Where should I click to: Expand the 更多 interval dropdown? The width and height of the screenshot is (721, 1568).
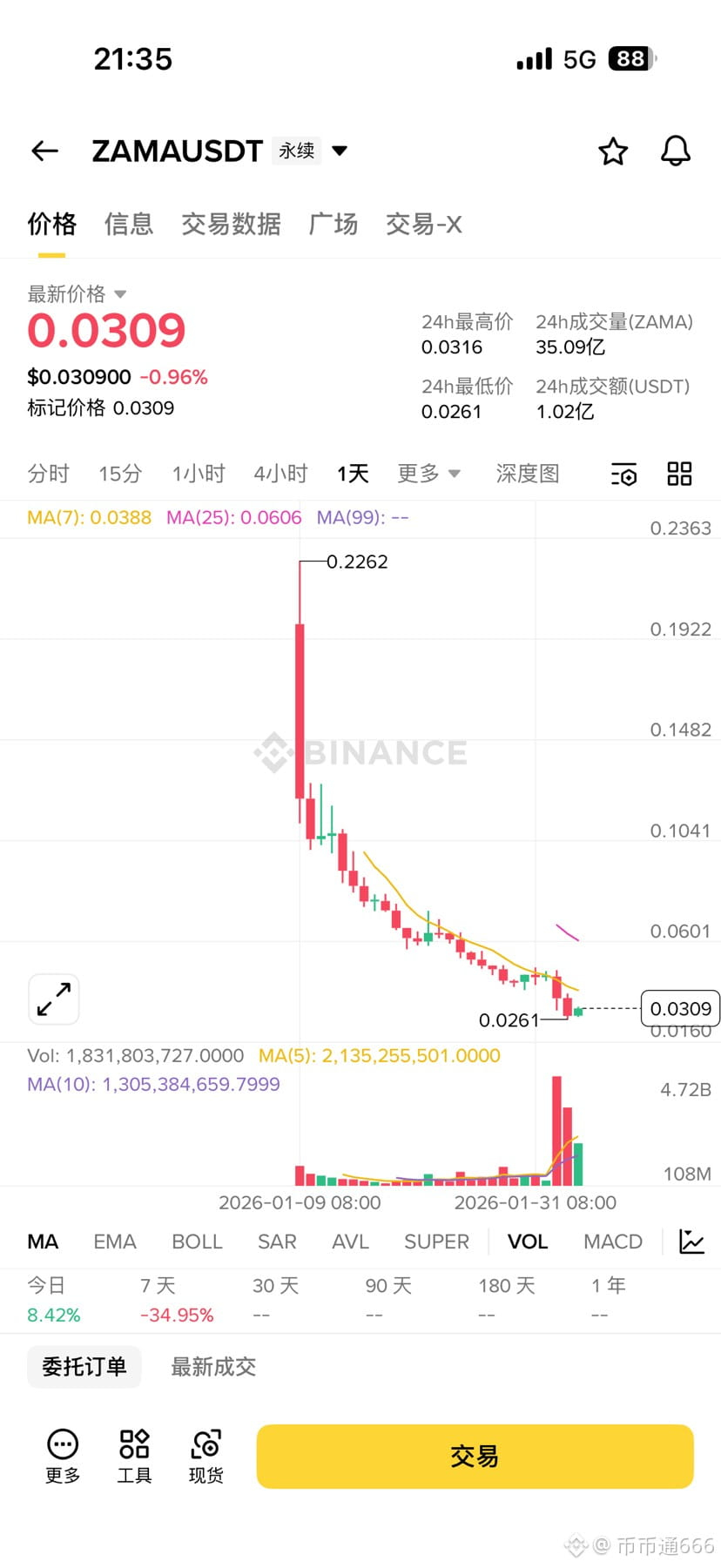[428, 474]
